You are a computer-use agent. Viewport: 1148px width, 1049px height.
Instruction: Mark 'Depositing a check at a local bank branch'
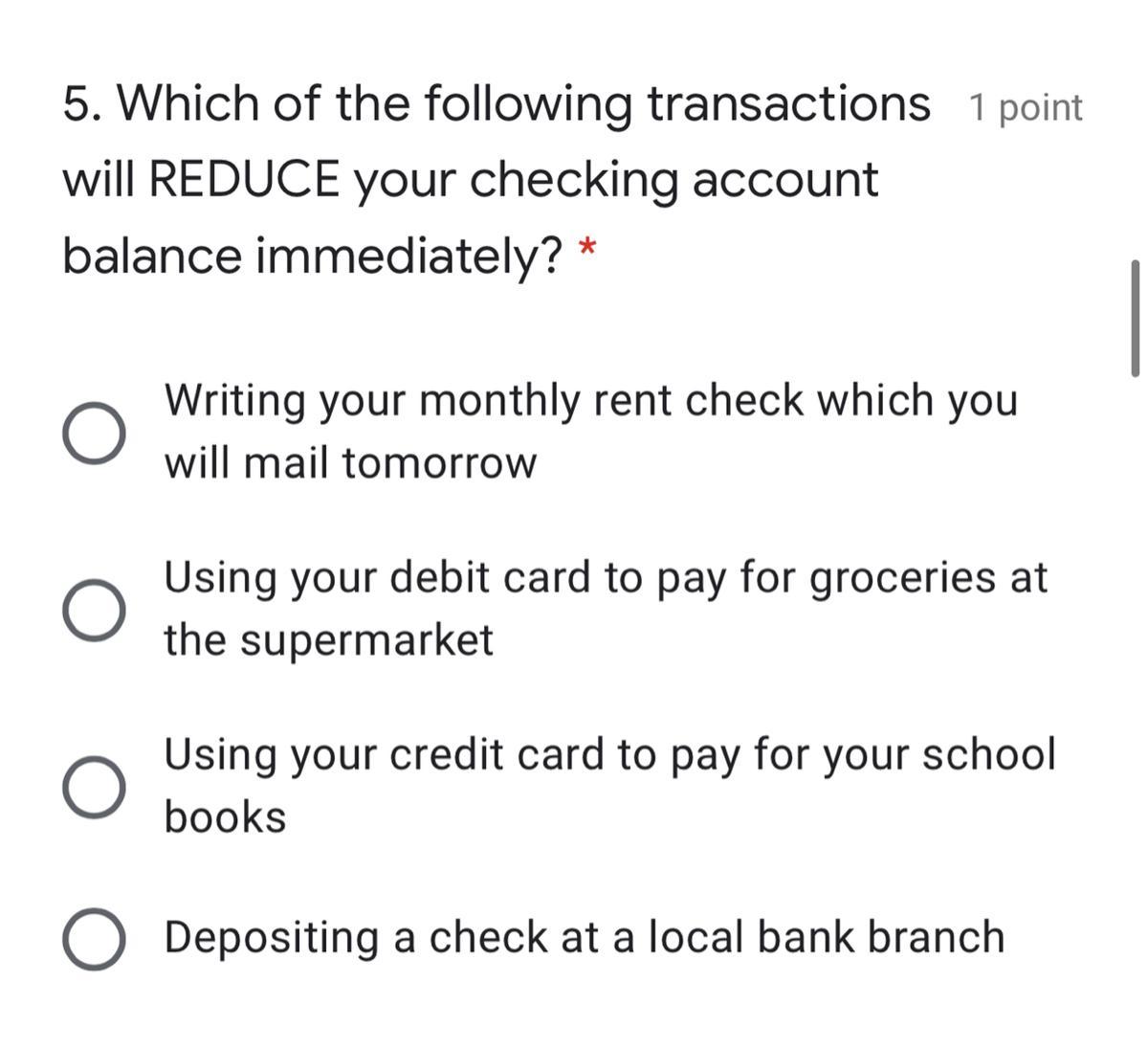pos(94,938)
